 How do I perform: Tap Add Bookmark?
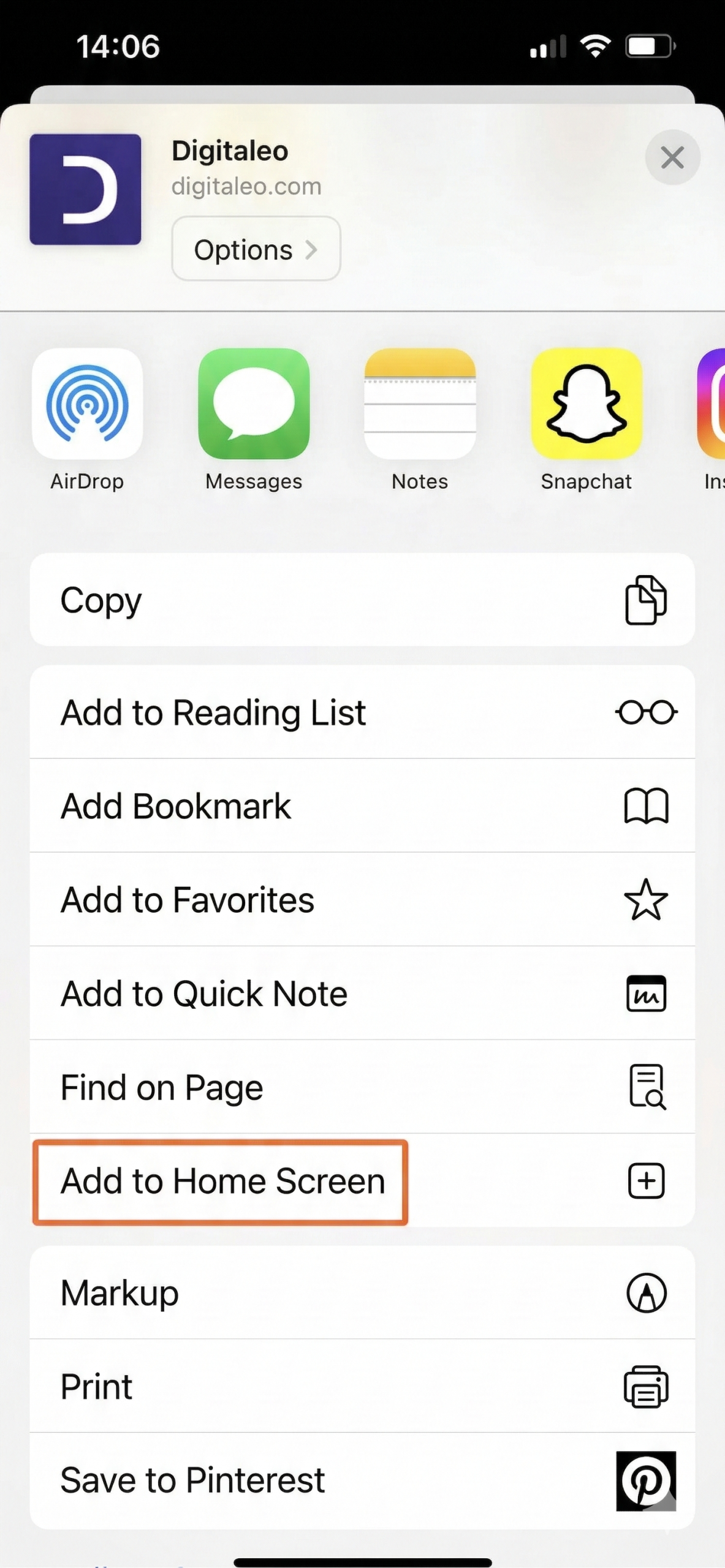point(175,806)
